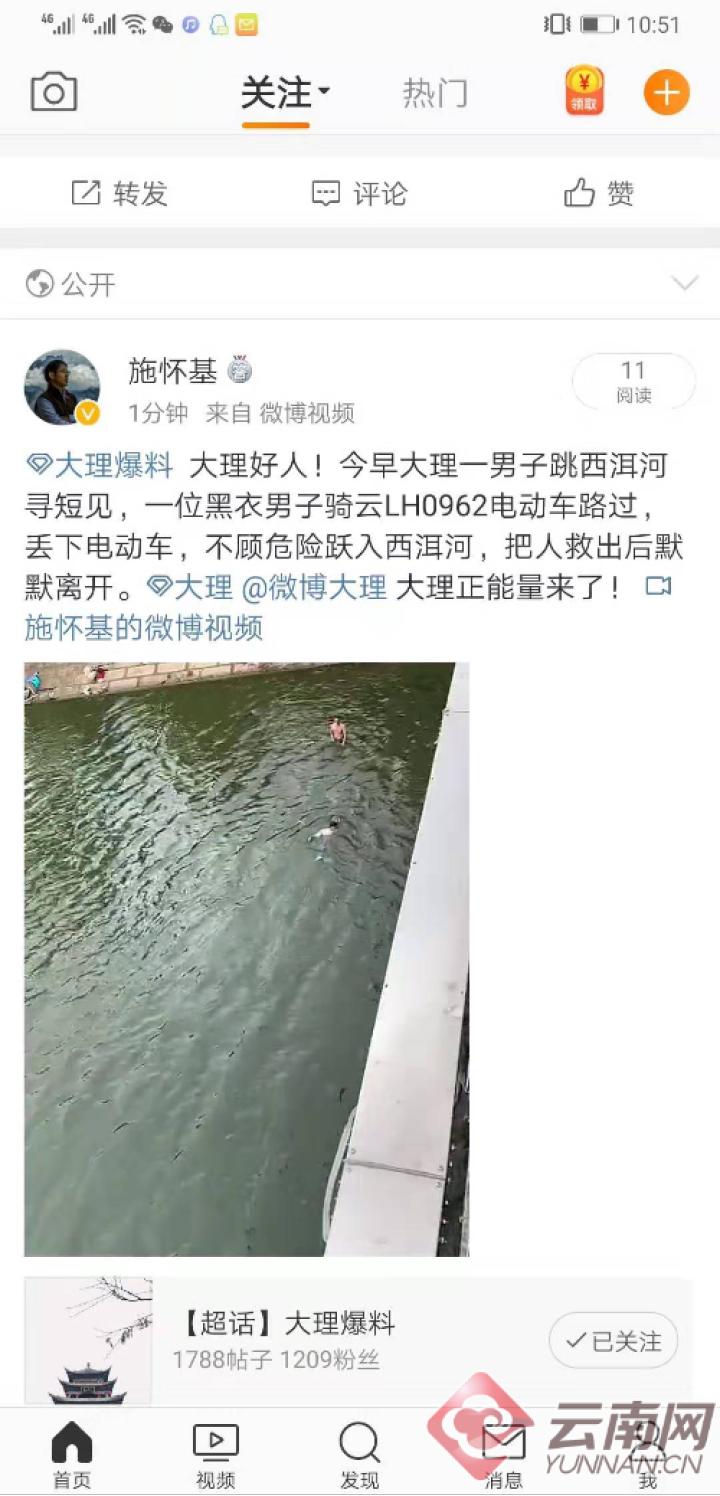720x1496 pixels.
Task: Like the post with 赞
Action: click(x=600, y=193)
